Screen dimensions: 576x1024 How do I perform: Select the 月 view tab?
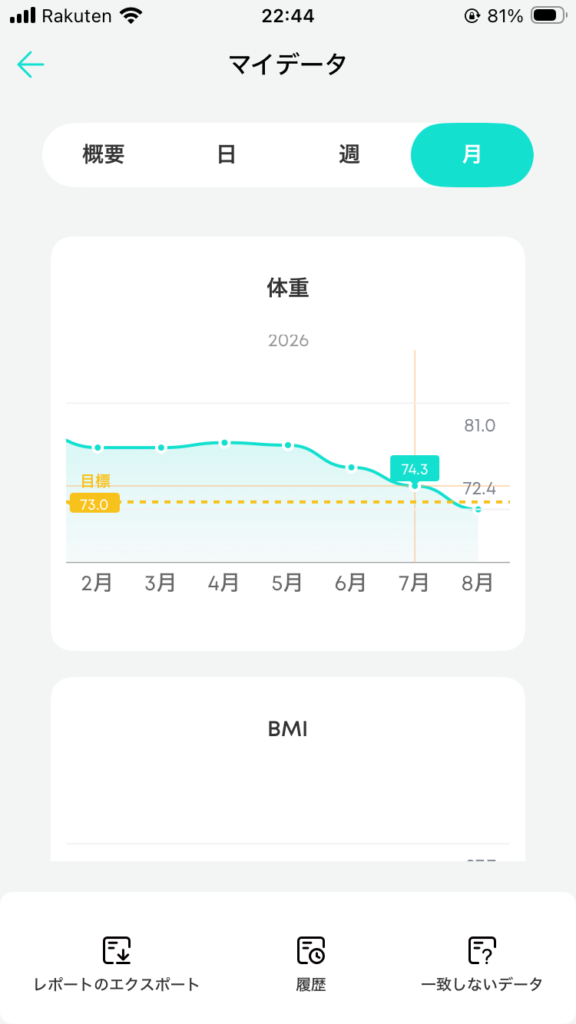coord(472,155)
